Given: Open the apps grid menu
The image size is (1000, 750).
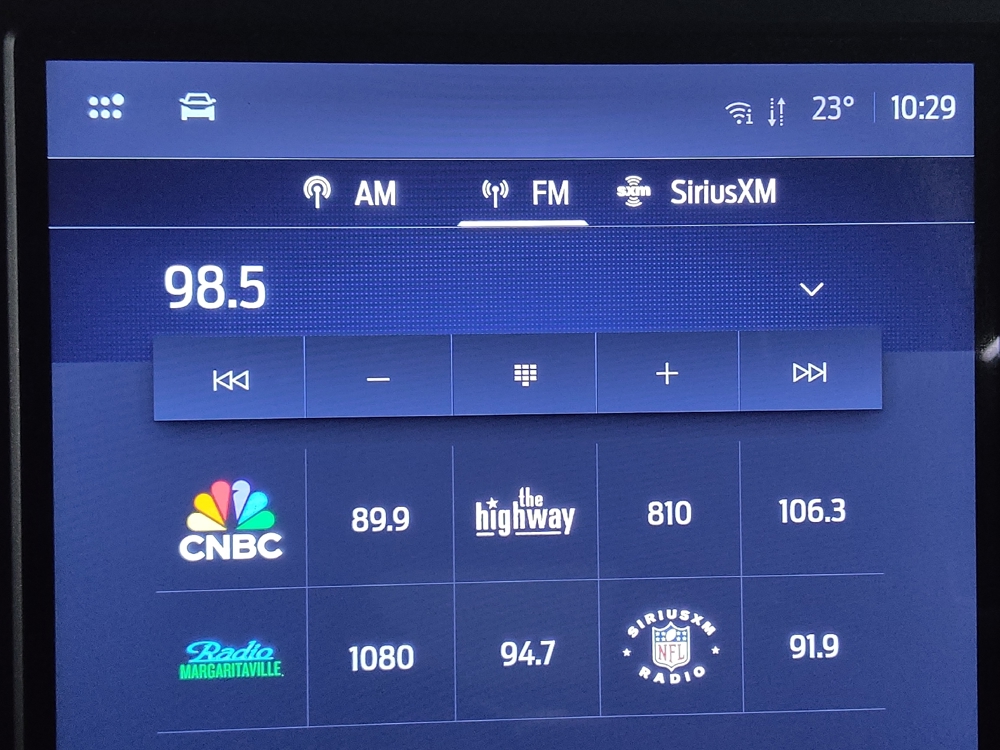Looking at the screenshot, I should click(x=106, y=107).
